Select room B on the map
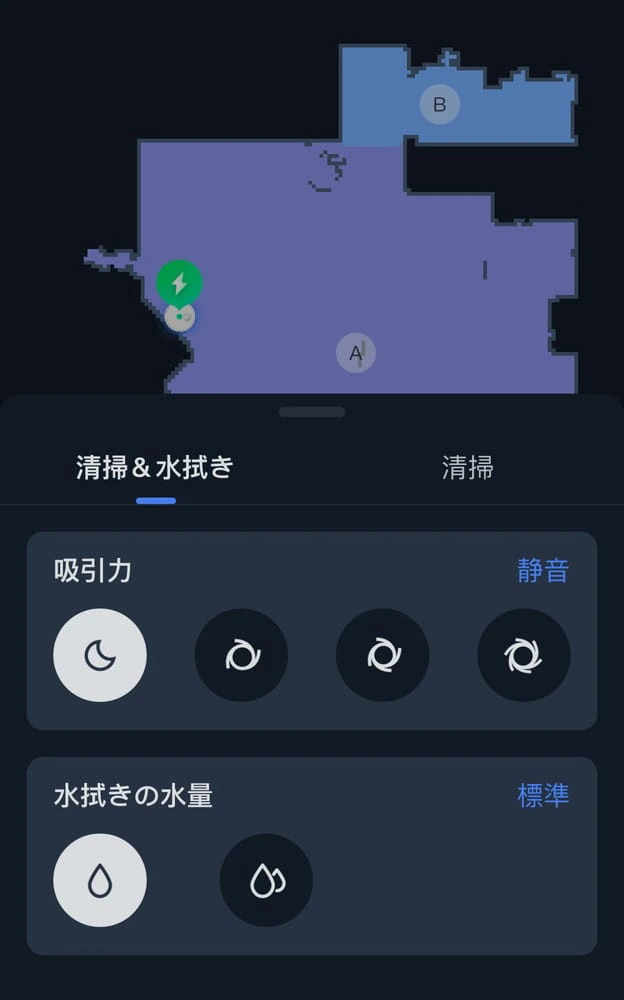Image resolution: width=624 pixels, height=1000 pixels. point(439,104)
